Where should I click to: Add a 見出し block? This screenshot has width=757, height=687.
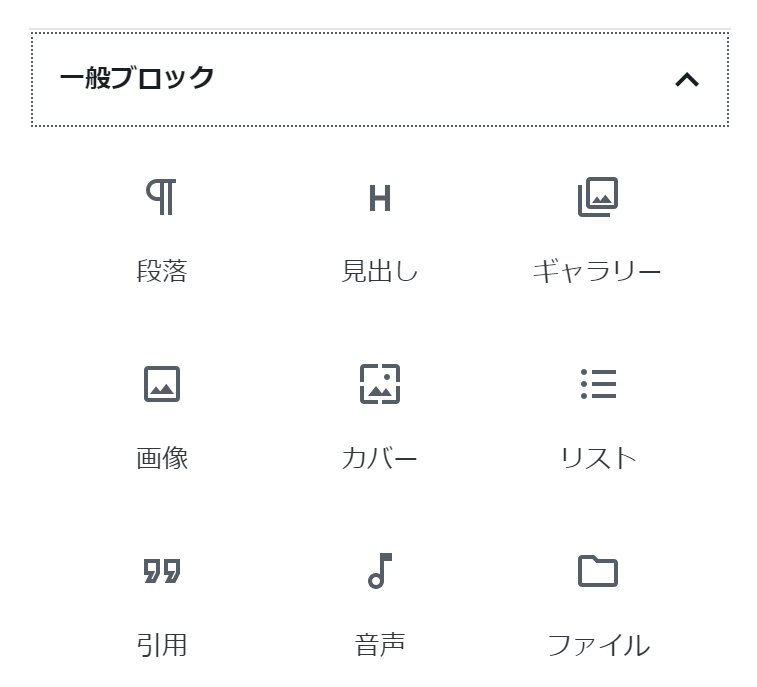[x=380, y=230]
